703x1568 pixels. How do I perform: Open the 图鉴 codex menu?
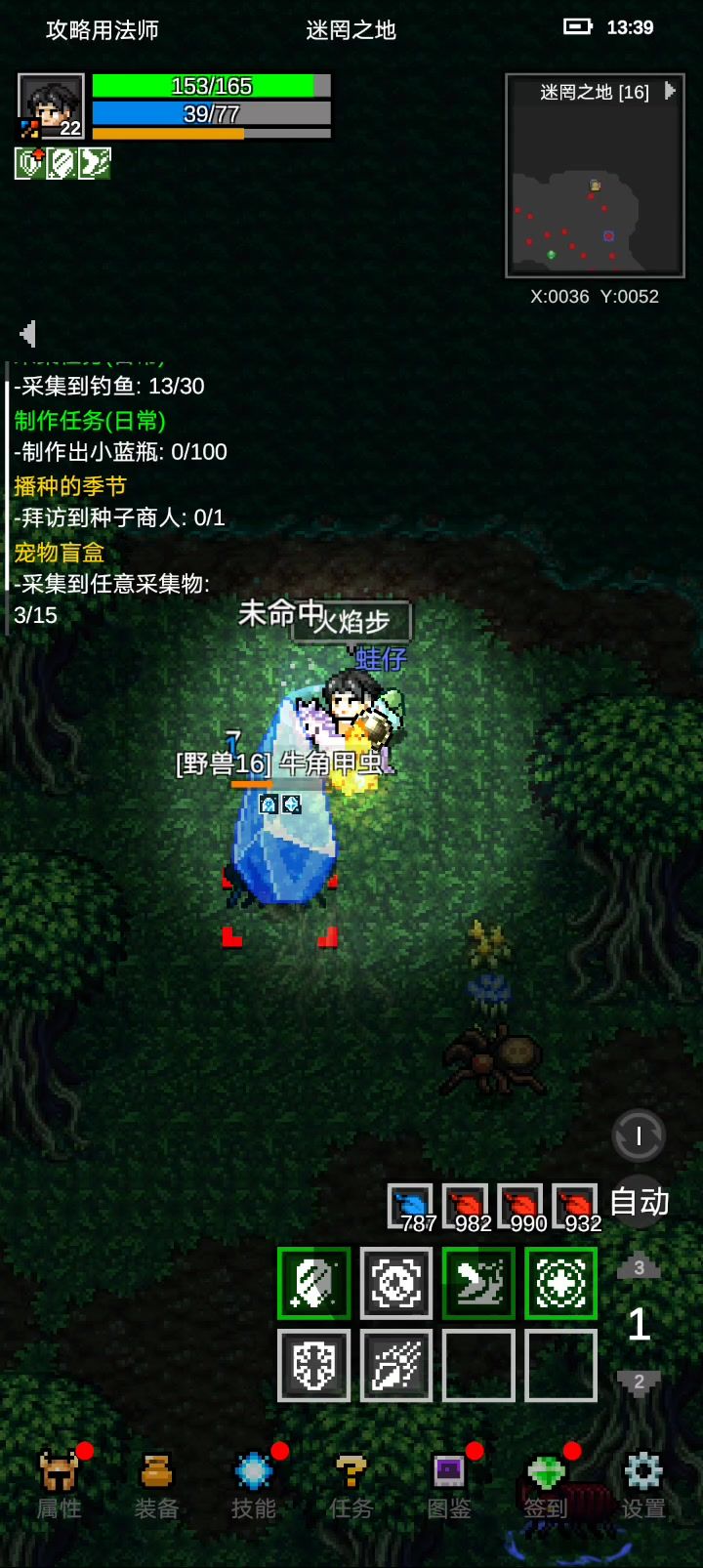(449, 1484)
